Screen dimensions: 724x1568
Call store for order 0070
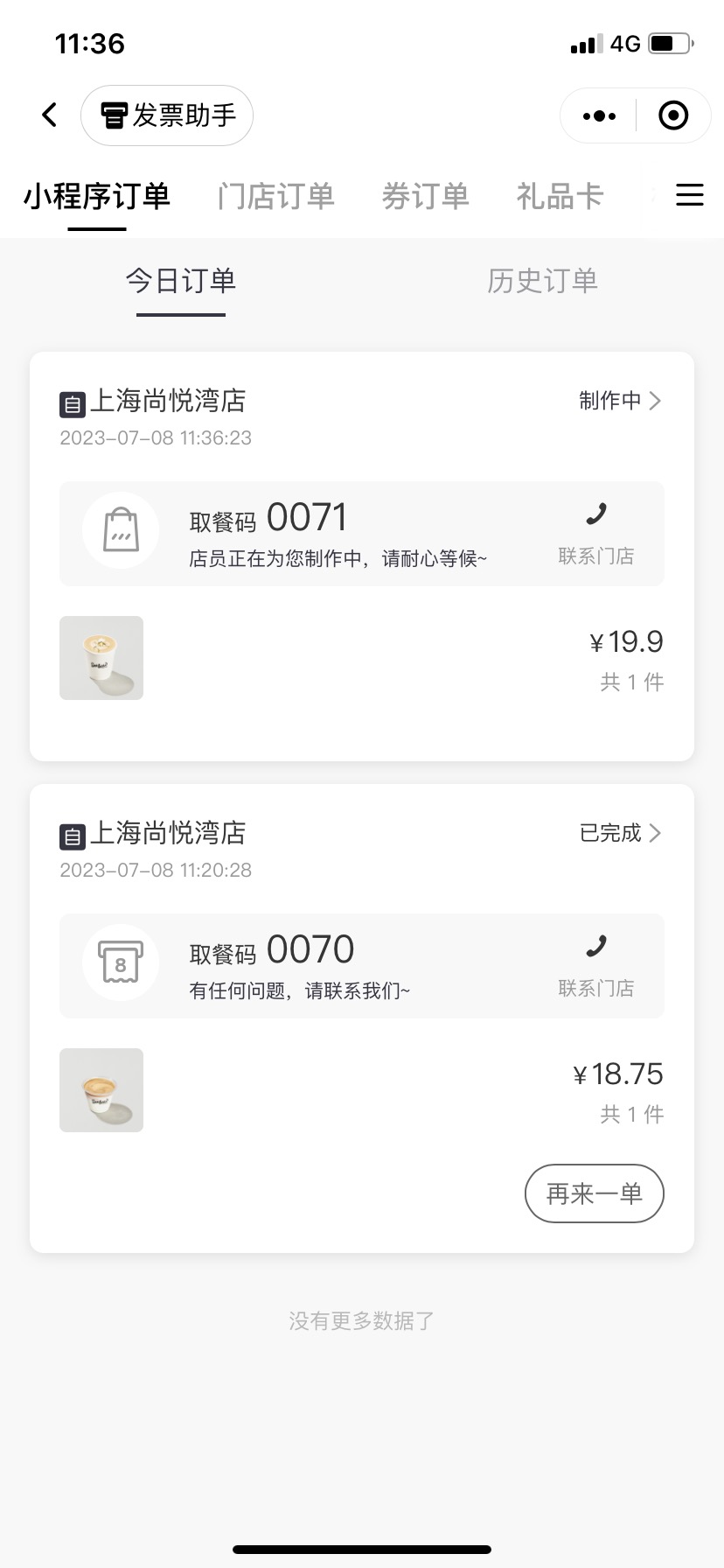tap(596, 966)
